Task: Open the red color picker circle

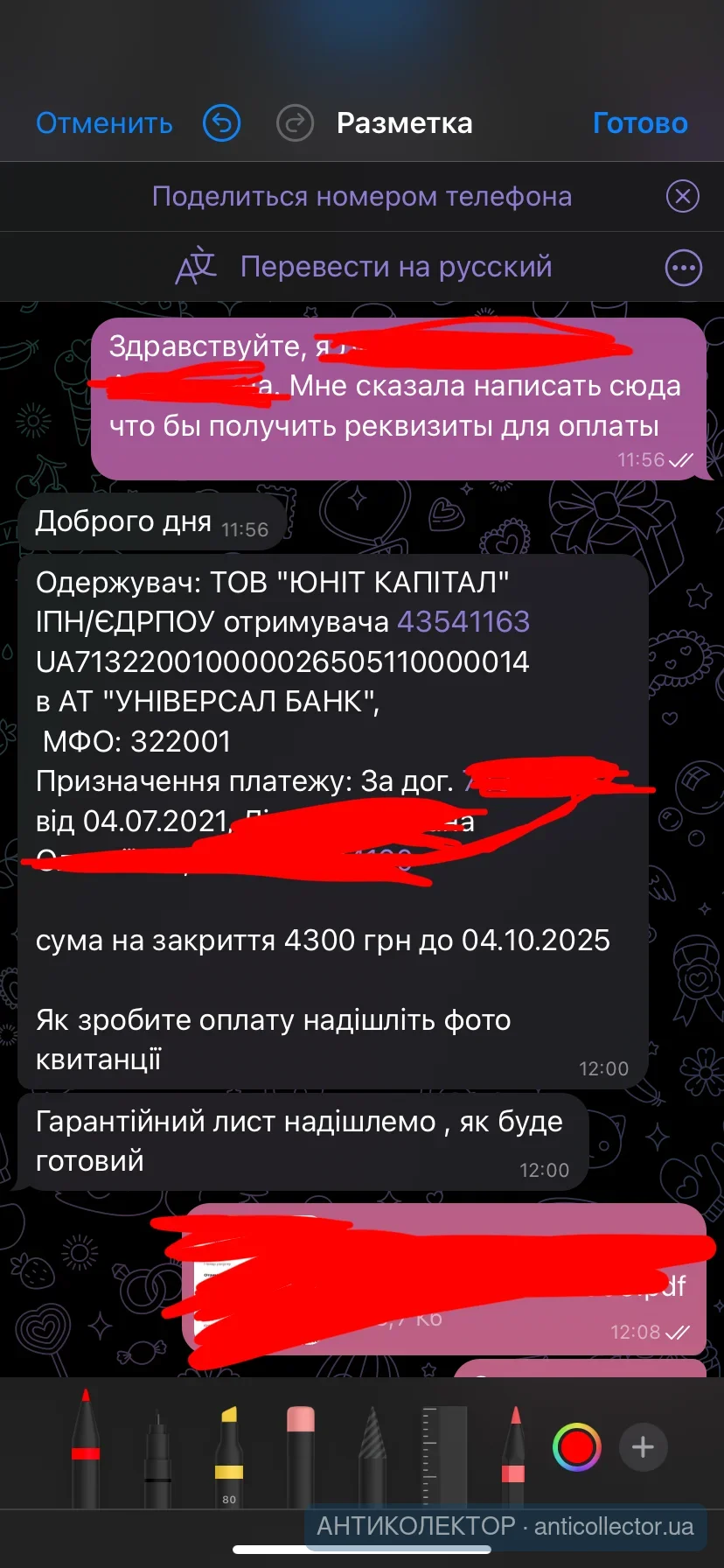Action: [577, 1447]
